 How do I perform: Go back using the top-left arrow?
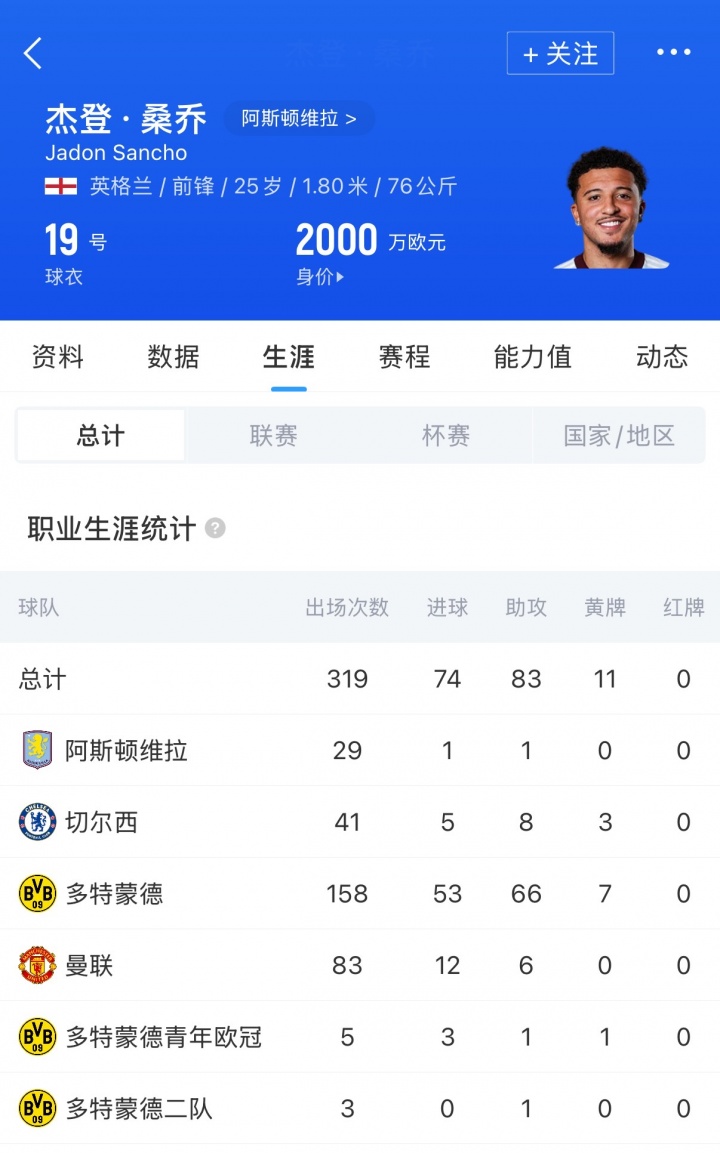(33, 53)
